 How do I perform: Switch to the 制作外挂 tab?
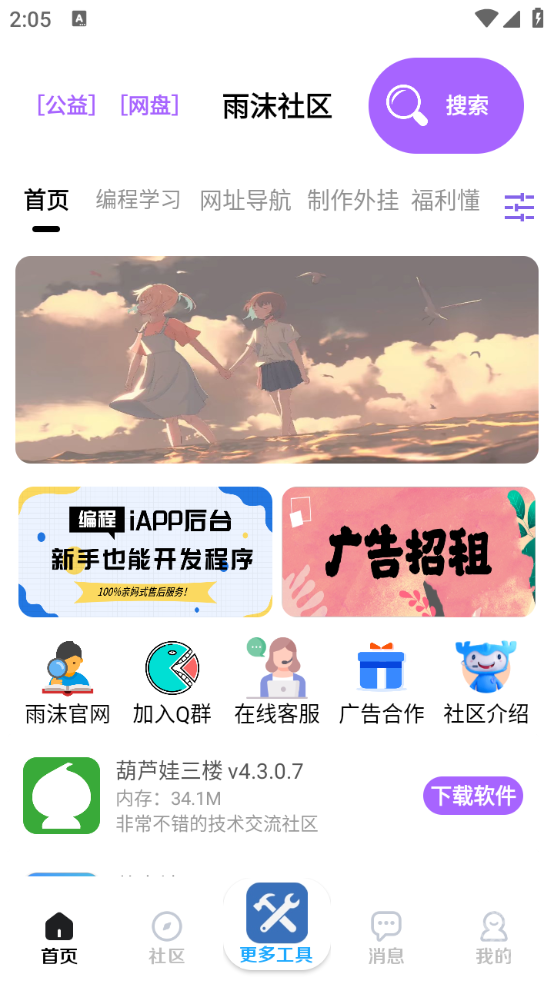tap(353, 200)
